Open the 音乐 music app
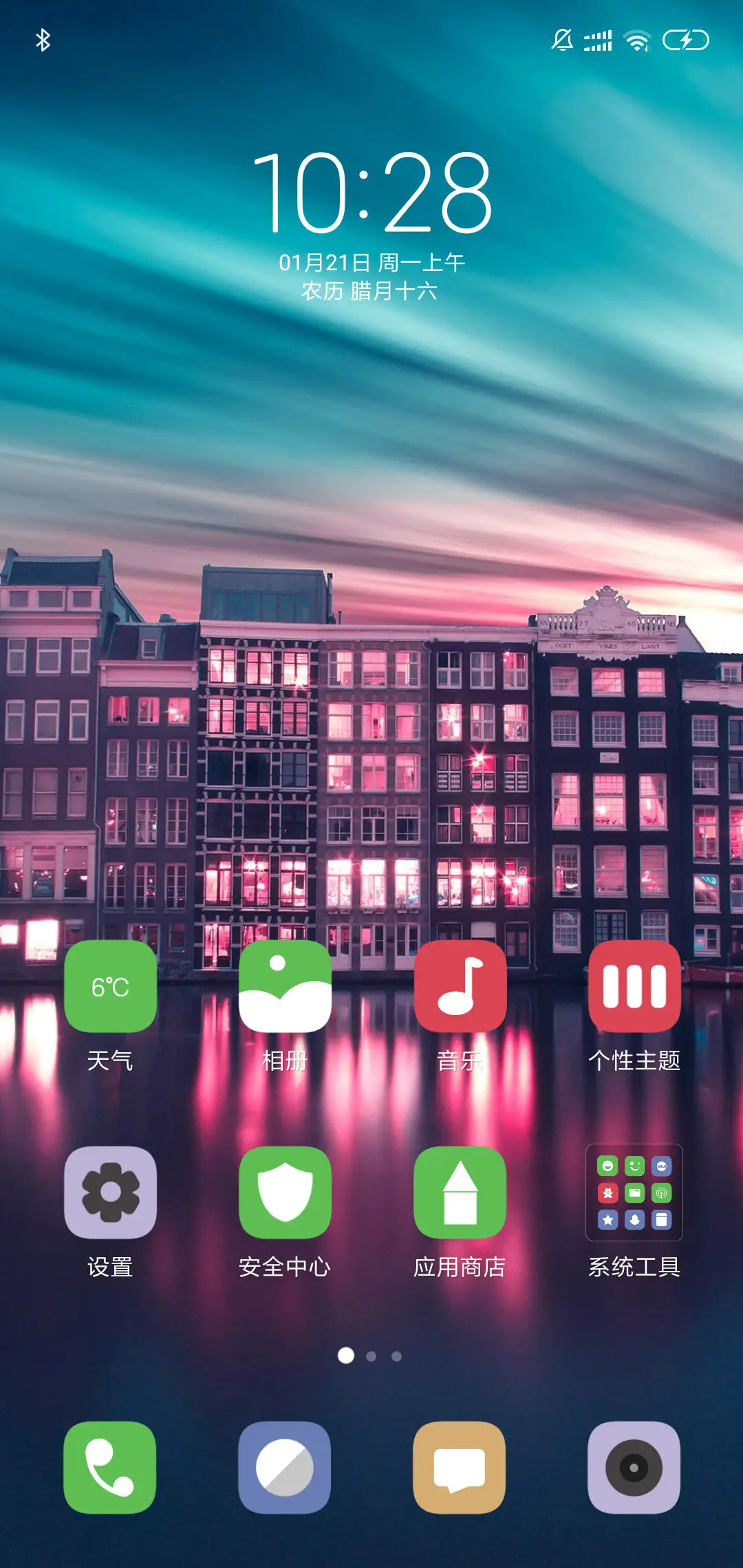The height and width of the screenshot is (1568, 743). pyautogui.click(x=460, y=987)
